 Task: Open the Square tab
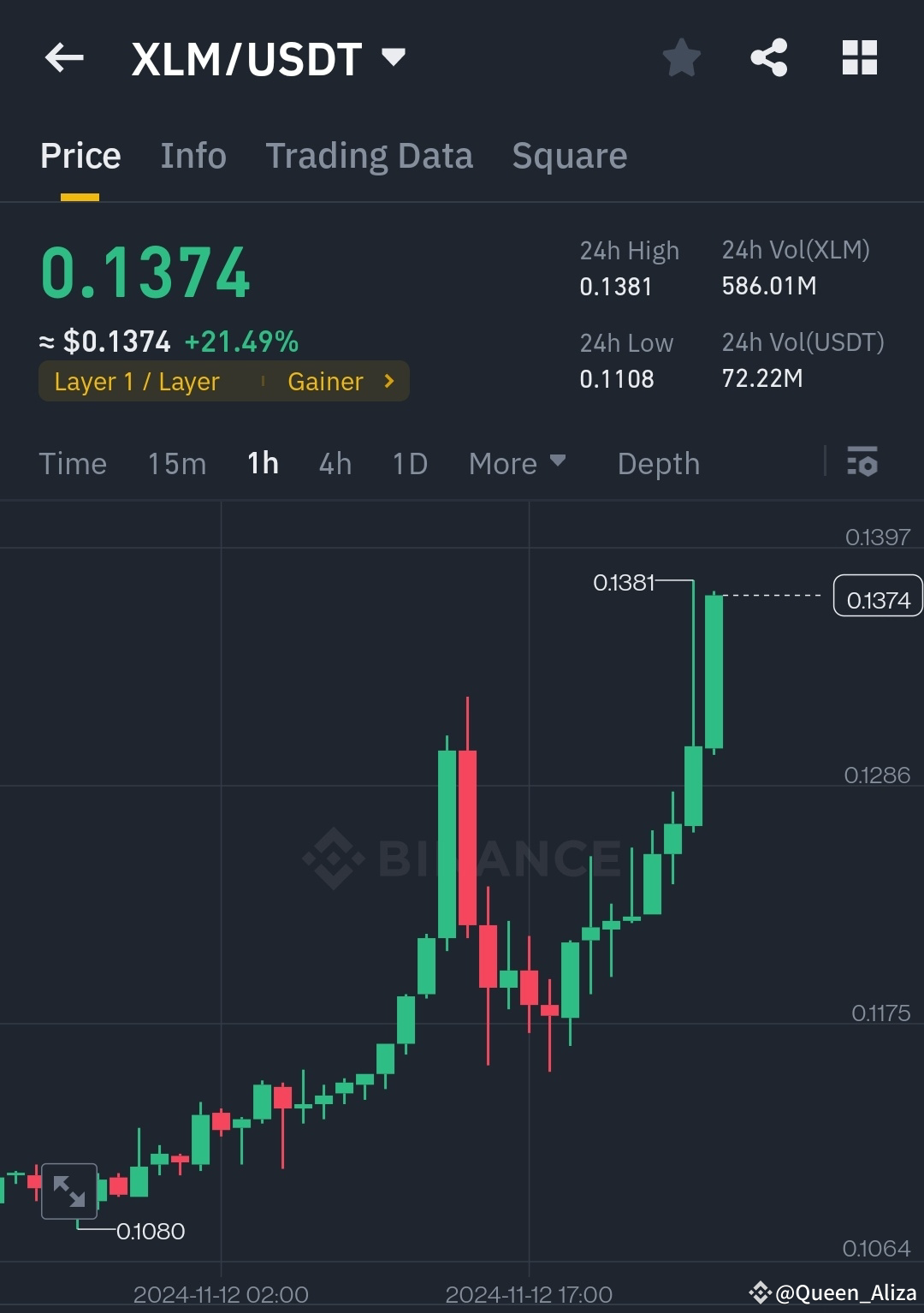(x=569, y=155)
